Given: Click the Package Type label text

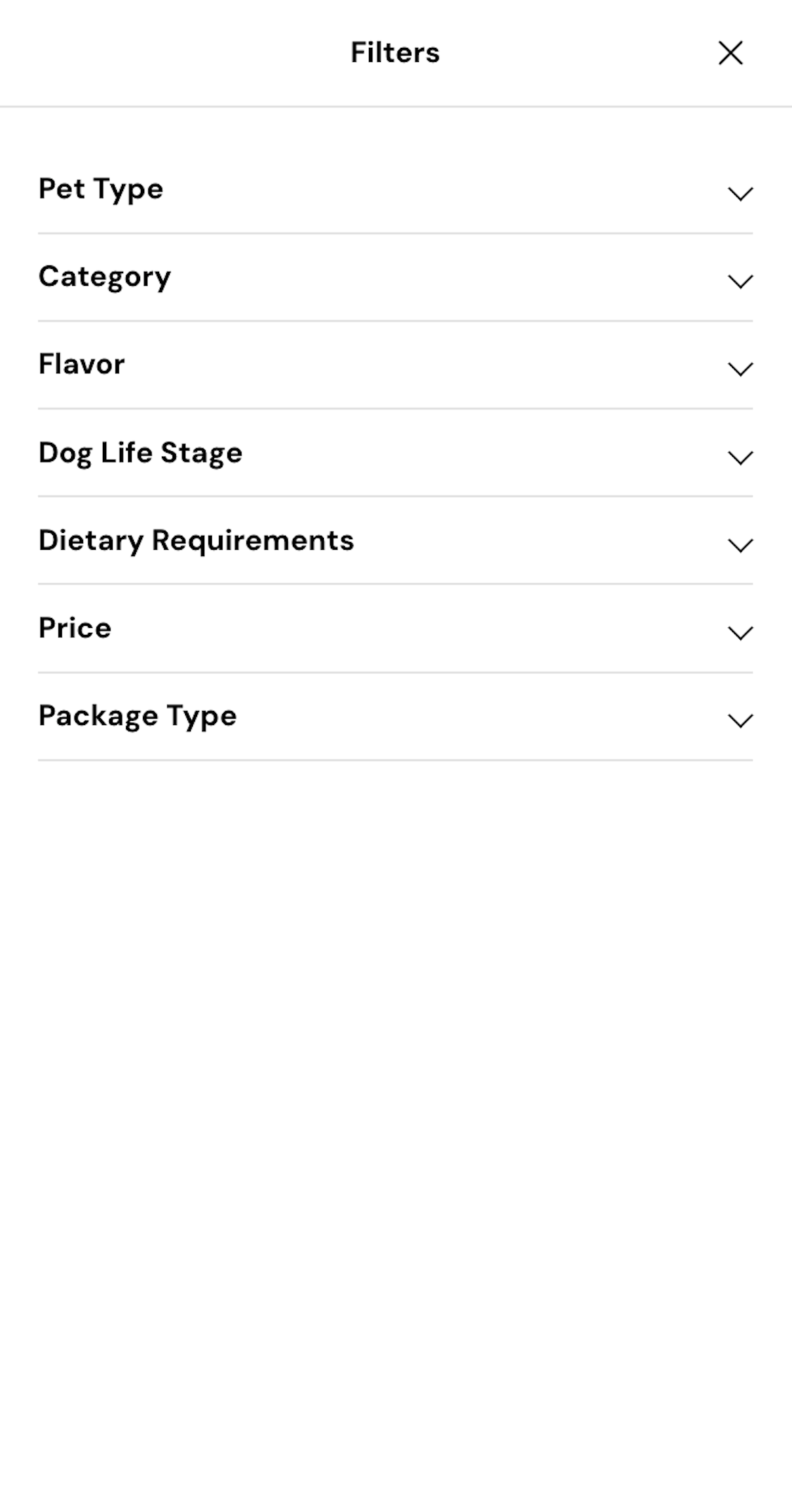Looking at the screenshot, I should pyautogui.click(x=137, y=716).
